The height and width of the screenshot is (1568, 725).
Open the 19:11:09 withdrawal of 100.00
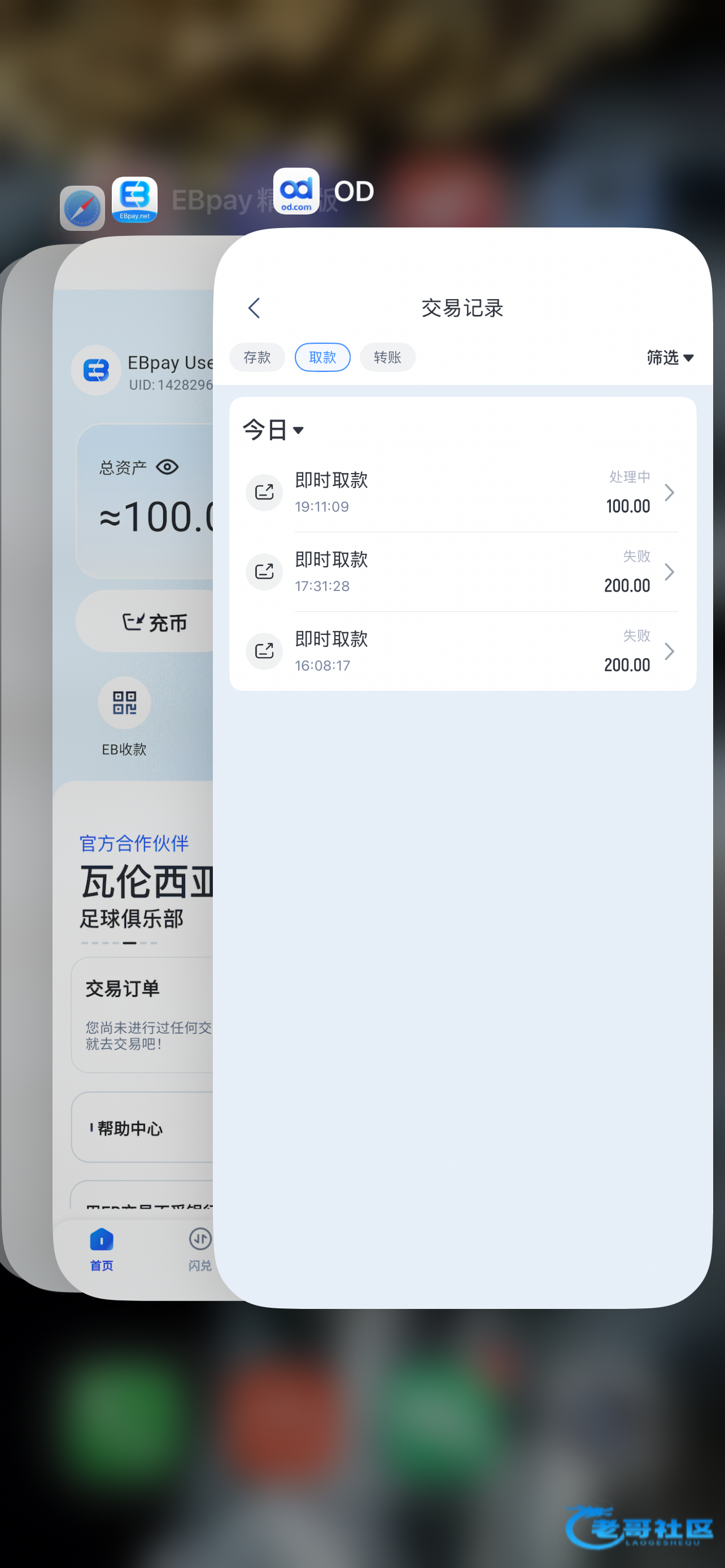462,492
